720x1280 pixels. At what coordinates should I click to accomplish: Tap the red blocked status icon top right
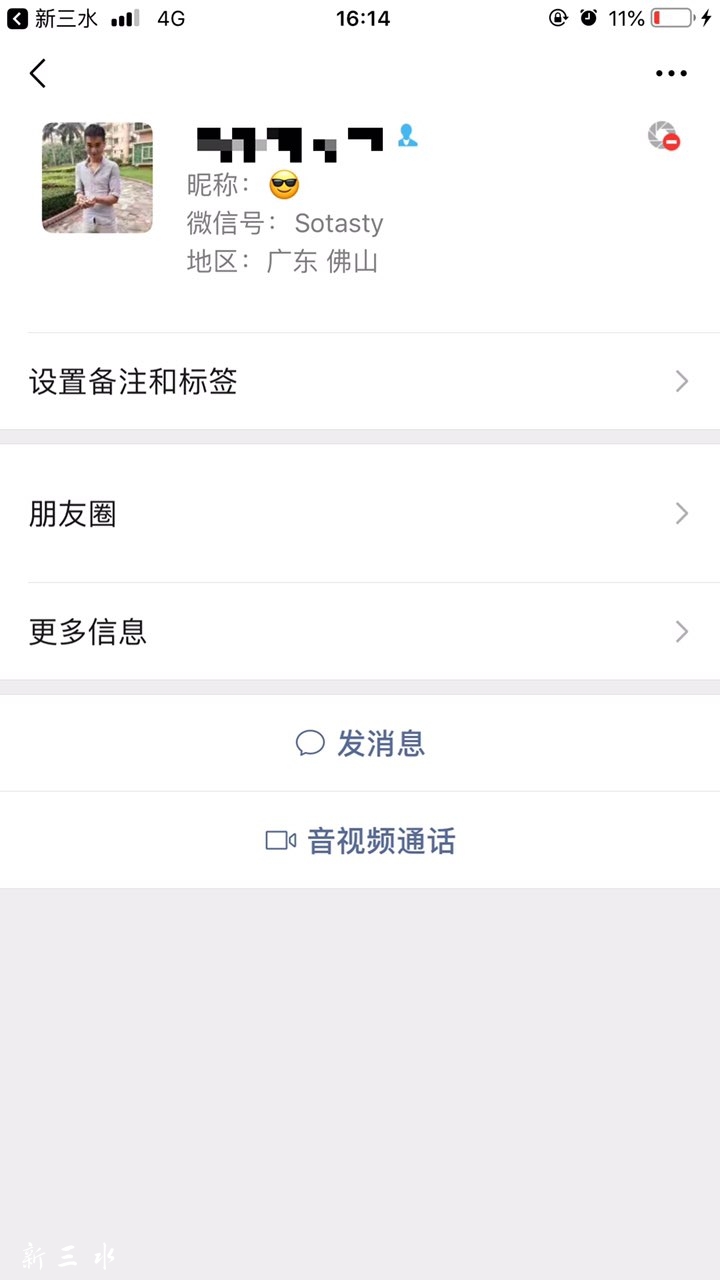click(x=663, y=137)
